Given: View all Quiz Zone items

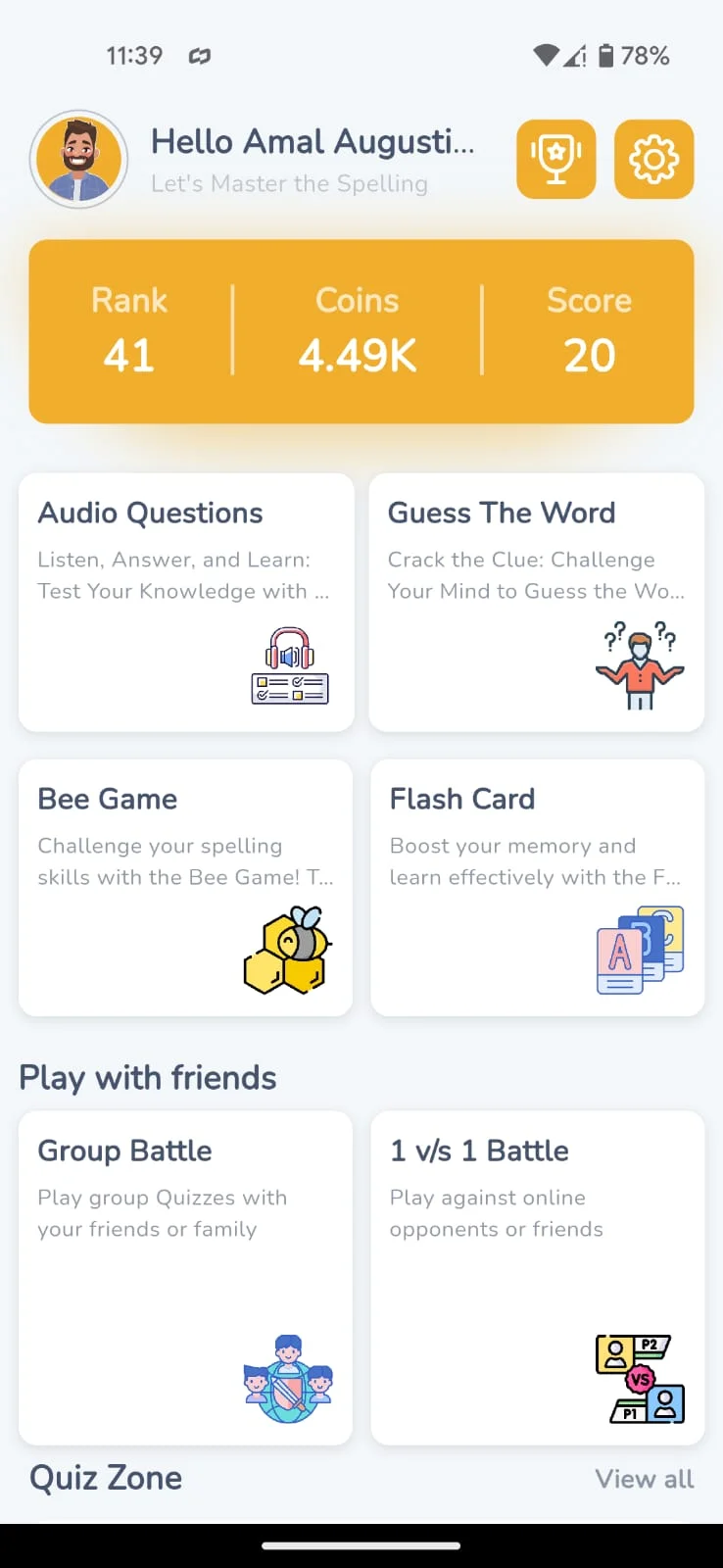Looking at the screenshot, I should (644, 1479).
